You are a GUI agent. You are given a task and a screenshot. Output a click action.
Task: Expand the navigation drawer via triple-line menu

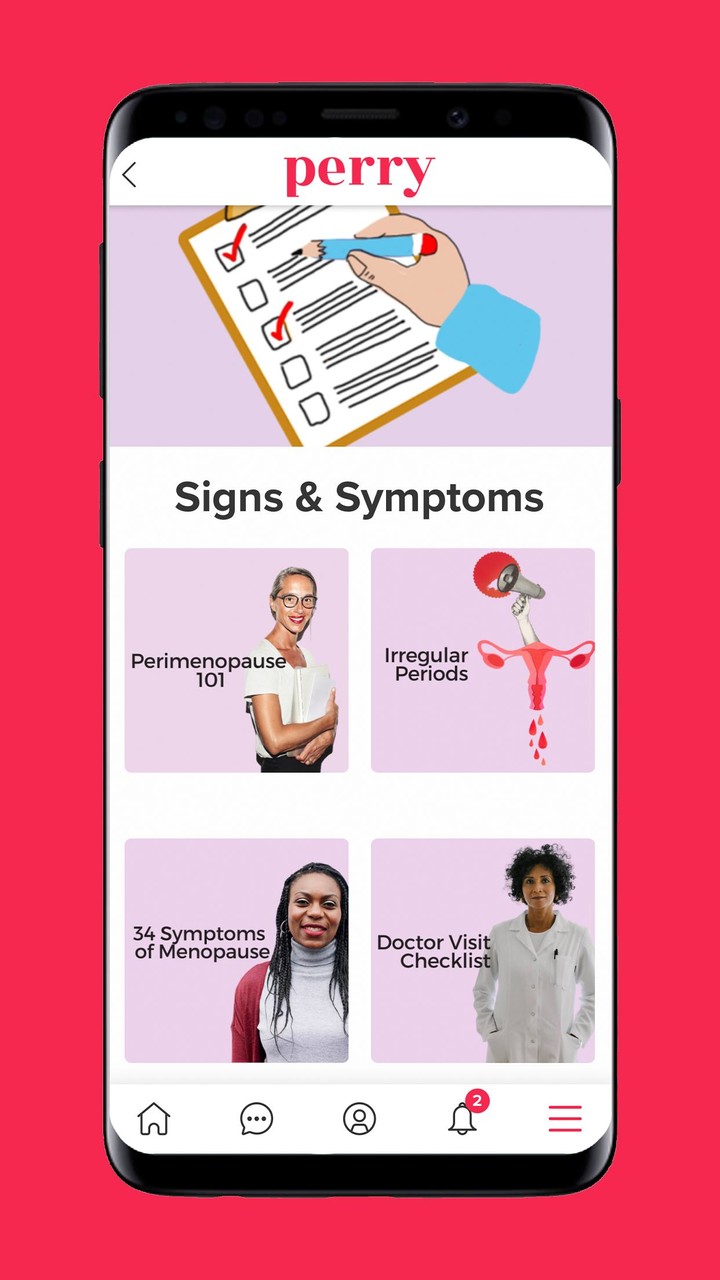pos(564,1119)
